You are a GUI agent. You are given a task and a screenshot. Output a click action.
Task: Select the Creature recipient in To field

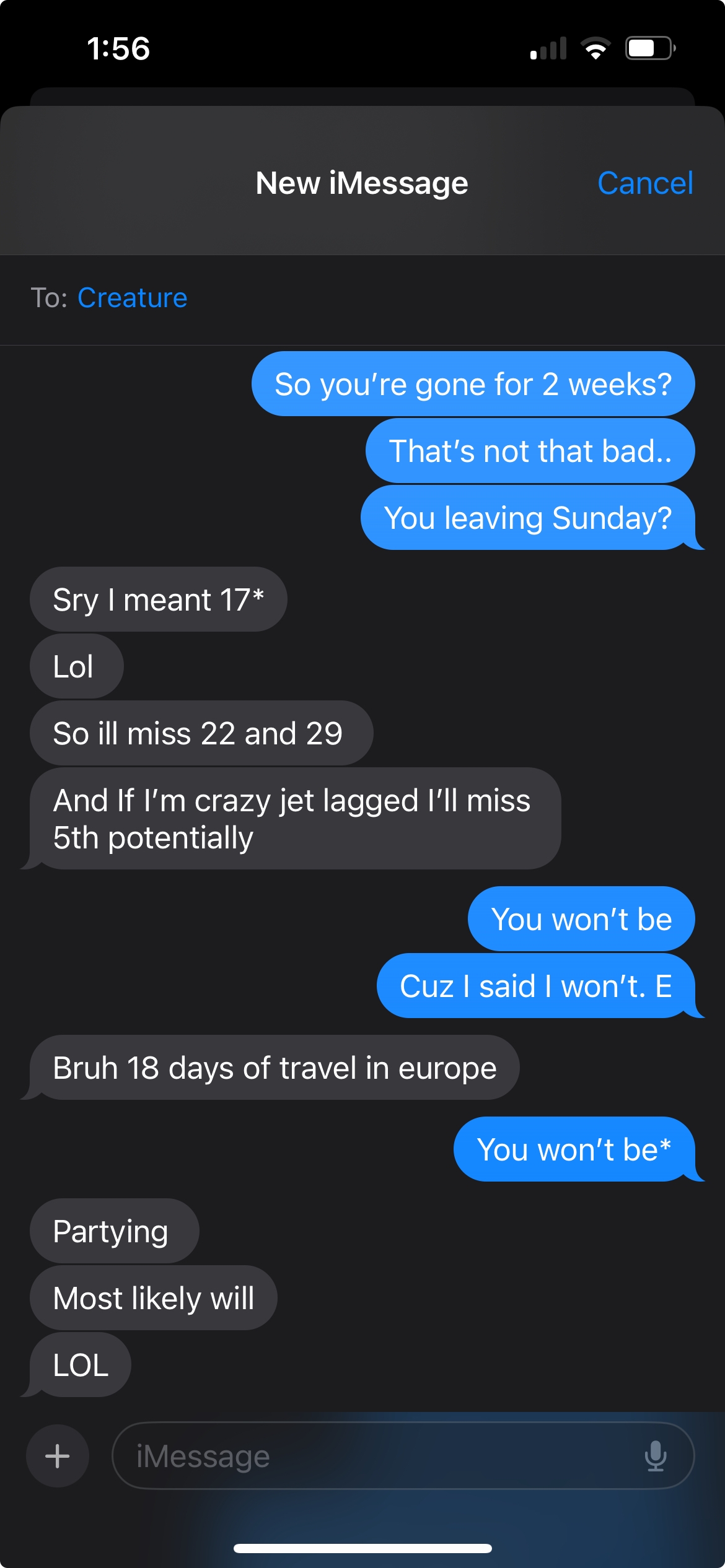point(132,298)
